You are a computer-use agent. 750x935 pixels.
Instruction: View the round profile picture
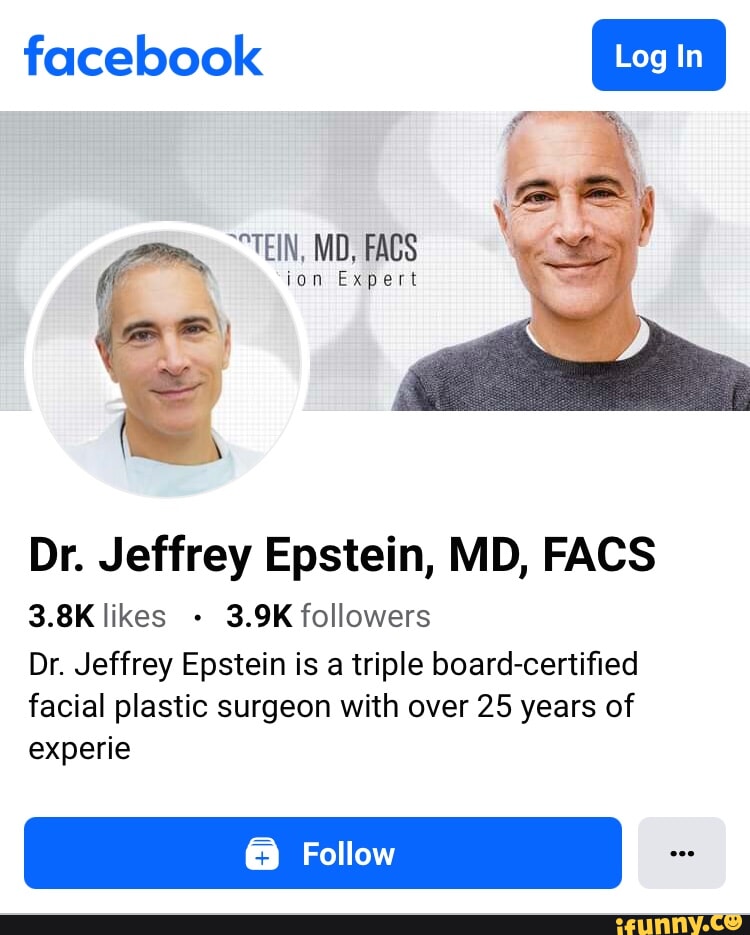[x=167, y=362]
